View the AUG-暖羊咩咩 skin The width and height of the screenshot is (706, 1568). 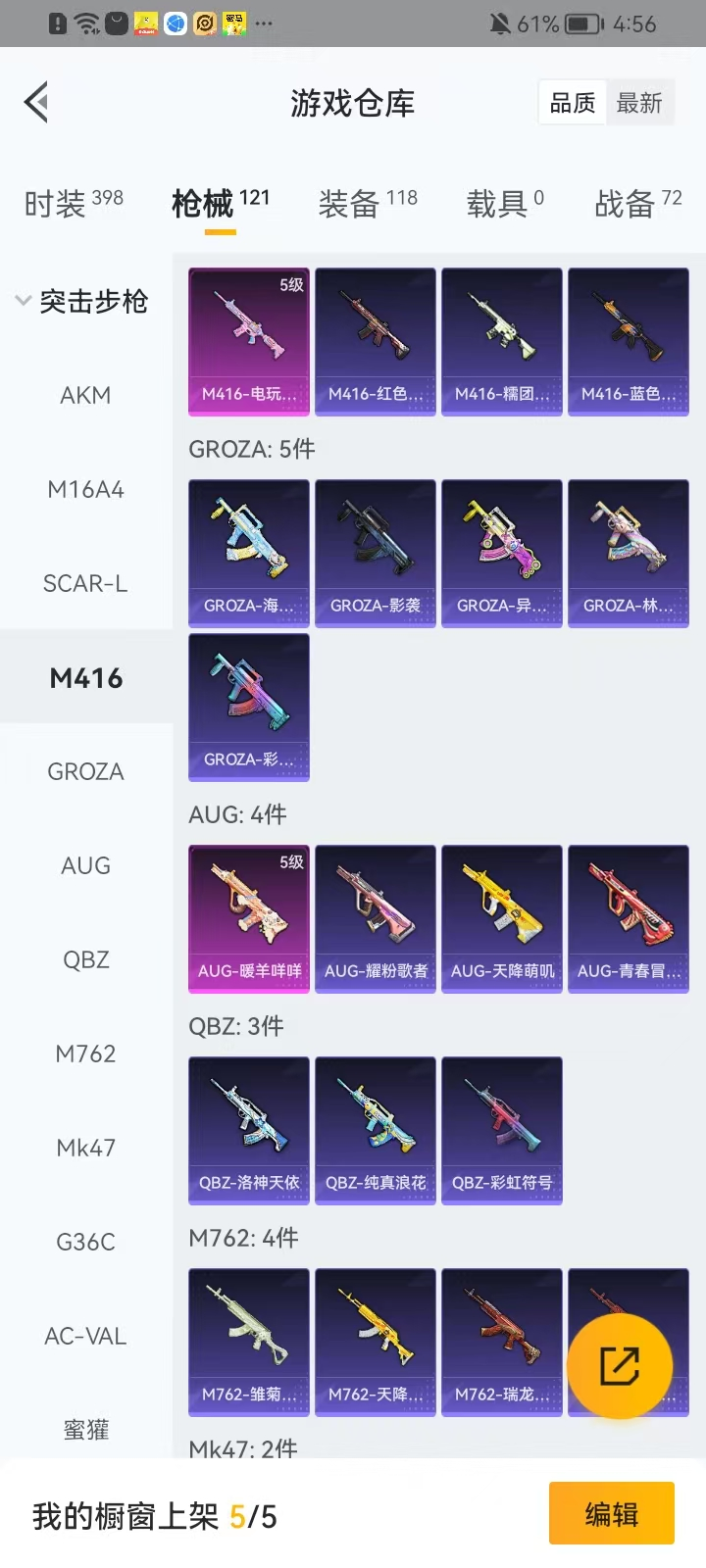point(249,919)
